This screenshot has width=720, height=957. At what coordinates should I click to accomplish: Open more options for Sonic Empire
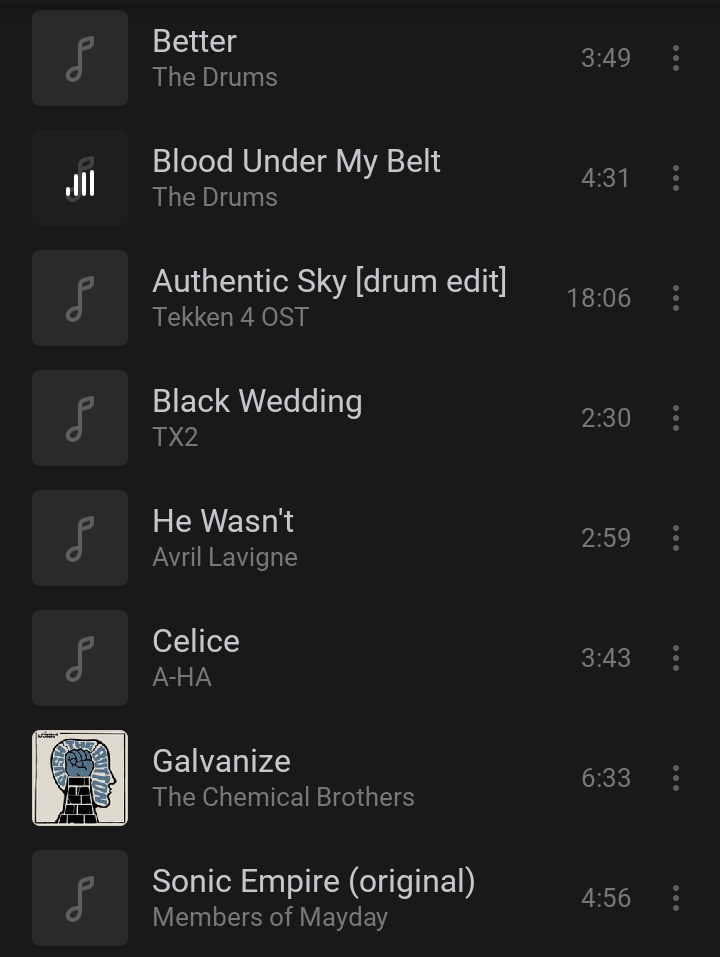tap(676, 898)
